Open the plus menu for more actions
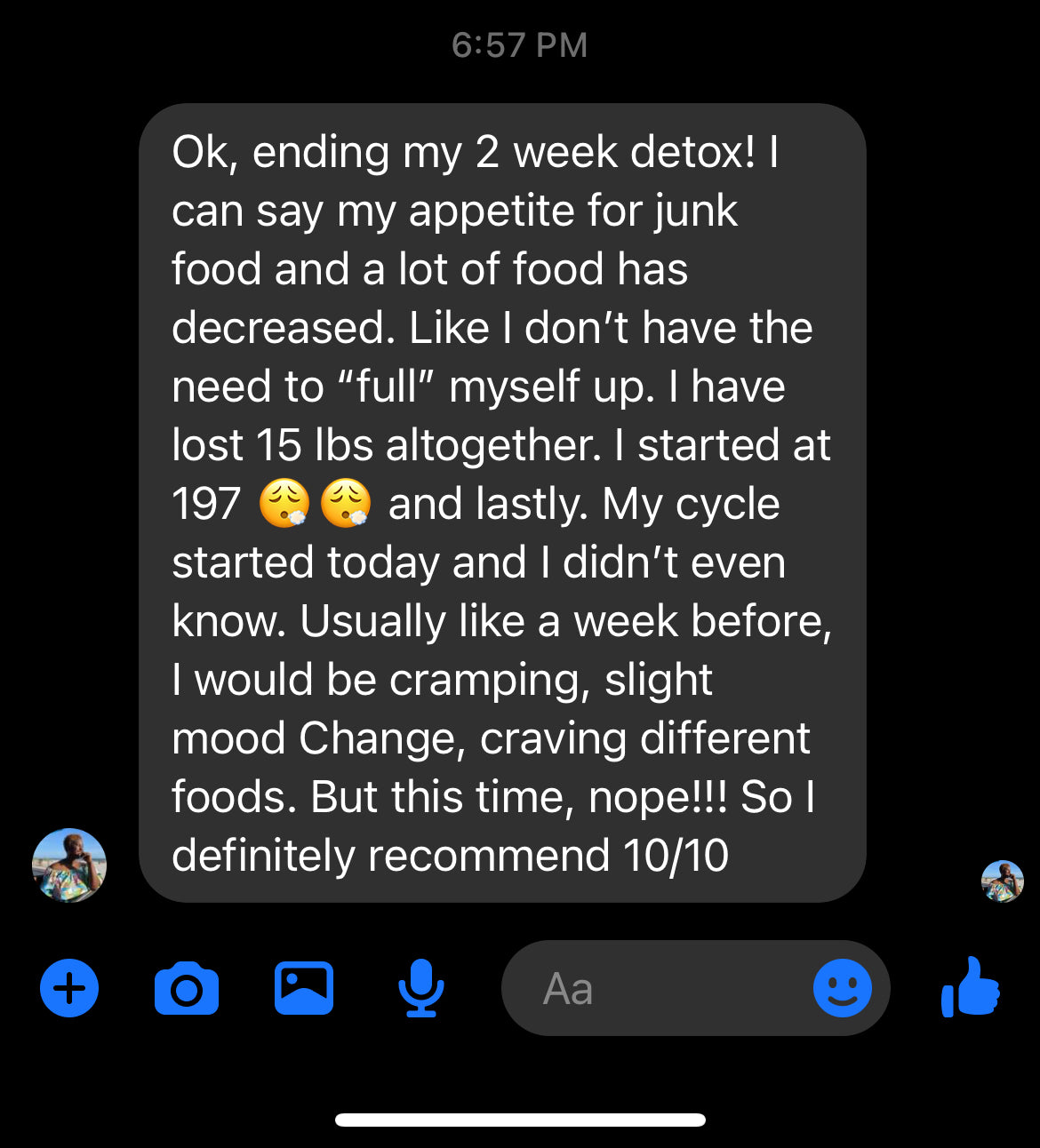The height and width of the screenshot is (1148, 1040). [69, 988]
